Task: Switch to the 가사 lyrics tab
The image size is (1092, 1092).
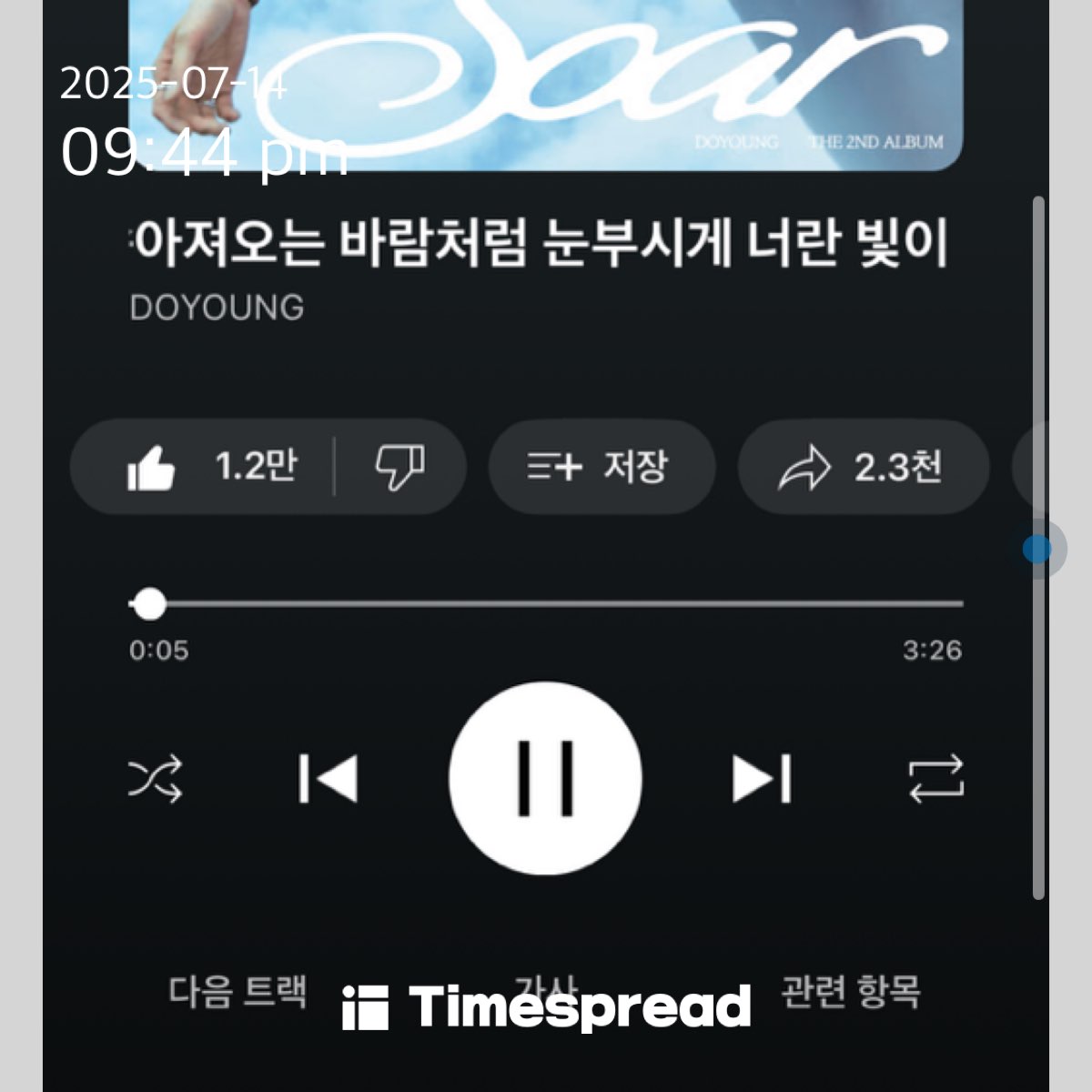Action: point(546,991)
